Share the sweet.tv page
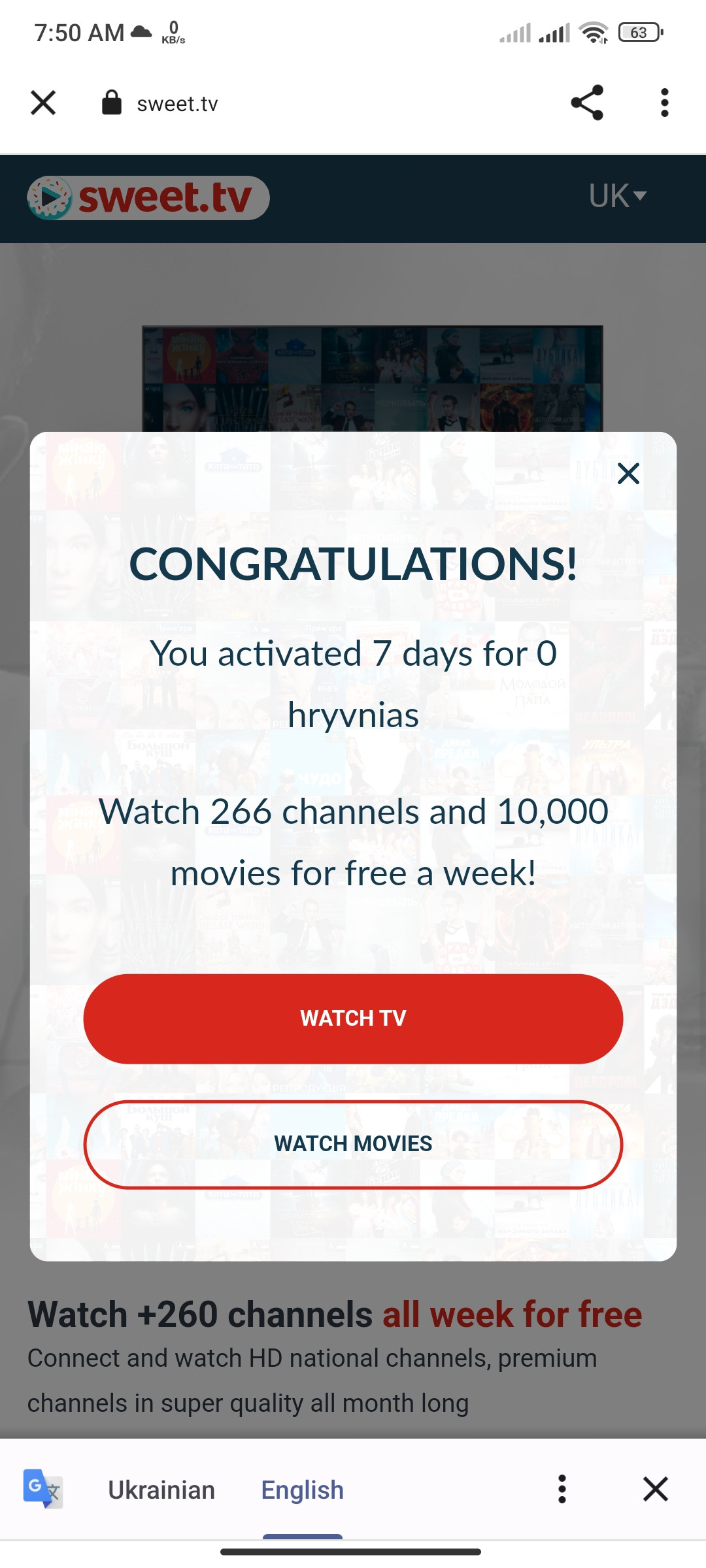 586,103
